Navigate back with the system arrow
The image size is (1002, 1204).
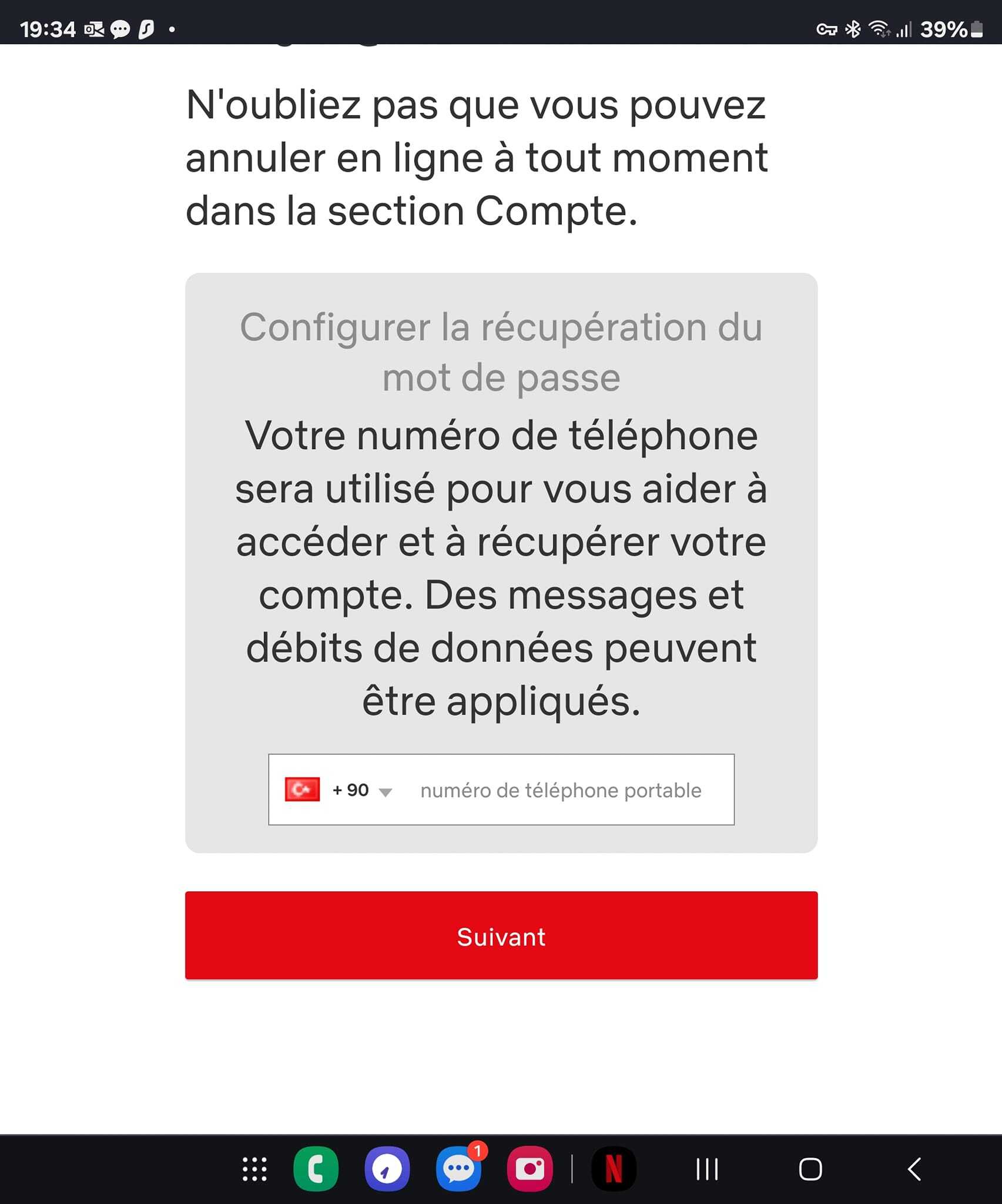pos(914,1169)
